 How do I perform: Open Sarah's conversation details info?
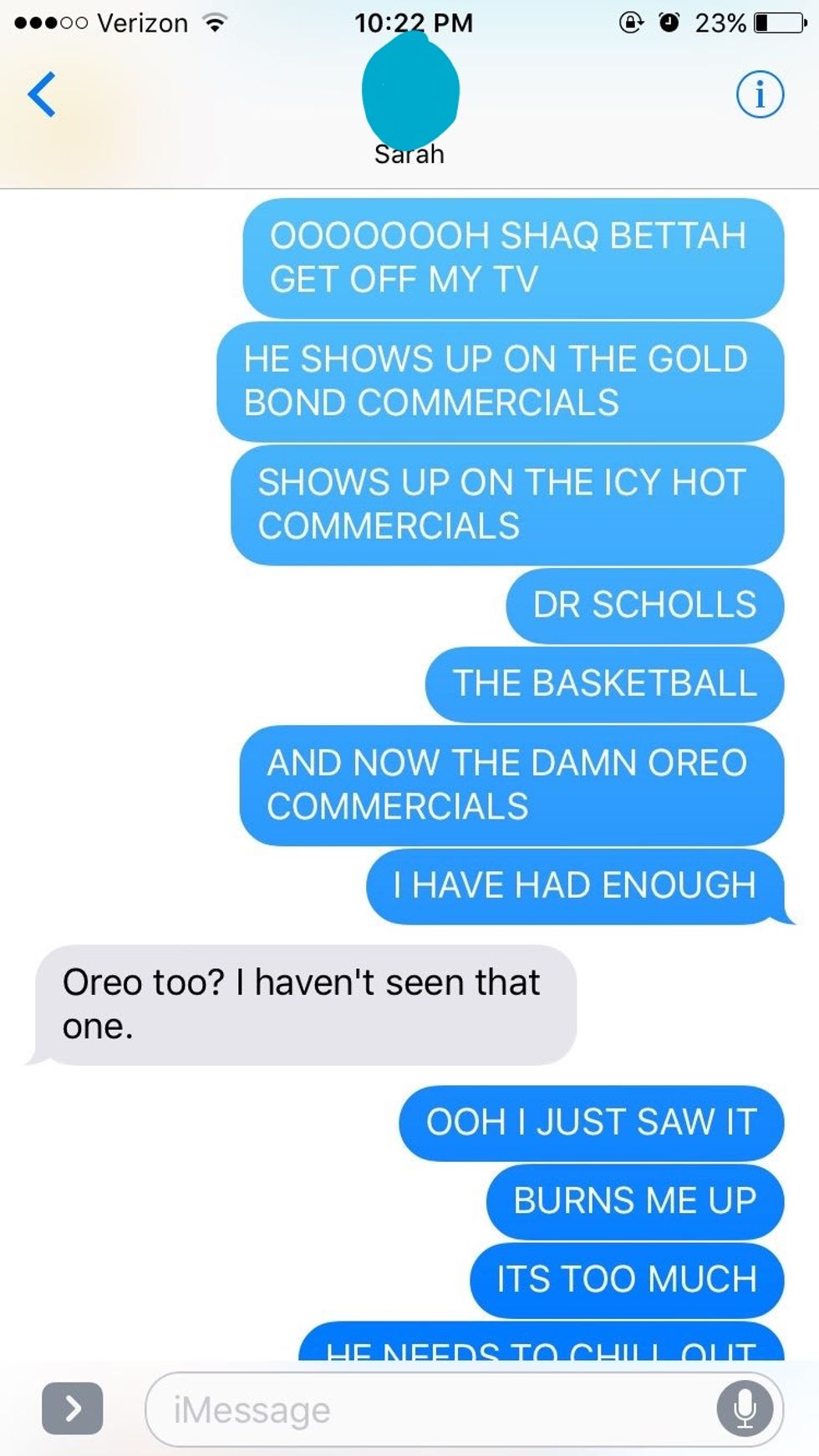click(759, 94)
